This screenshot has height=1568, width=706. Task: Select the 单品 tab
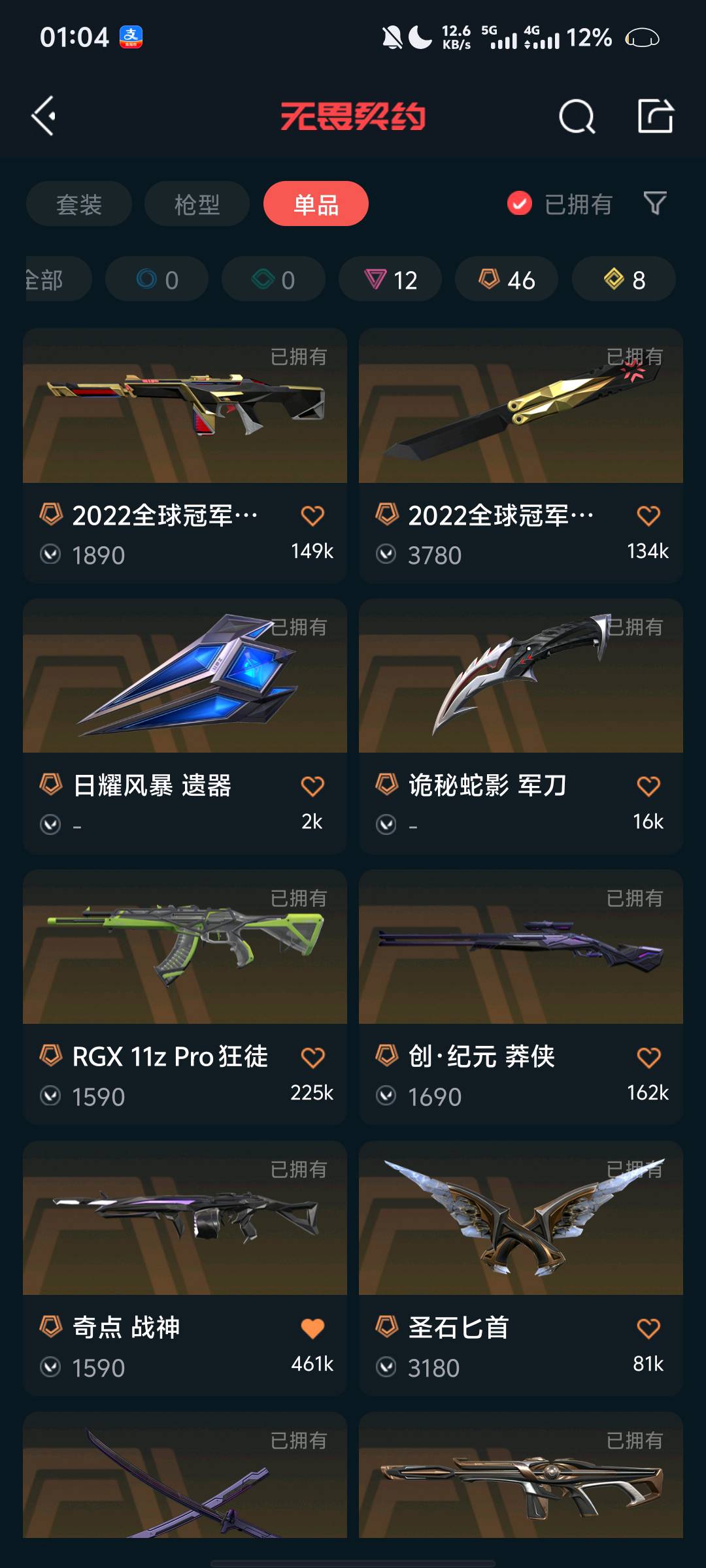click(x=316, y=204)
